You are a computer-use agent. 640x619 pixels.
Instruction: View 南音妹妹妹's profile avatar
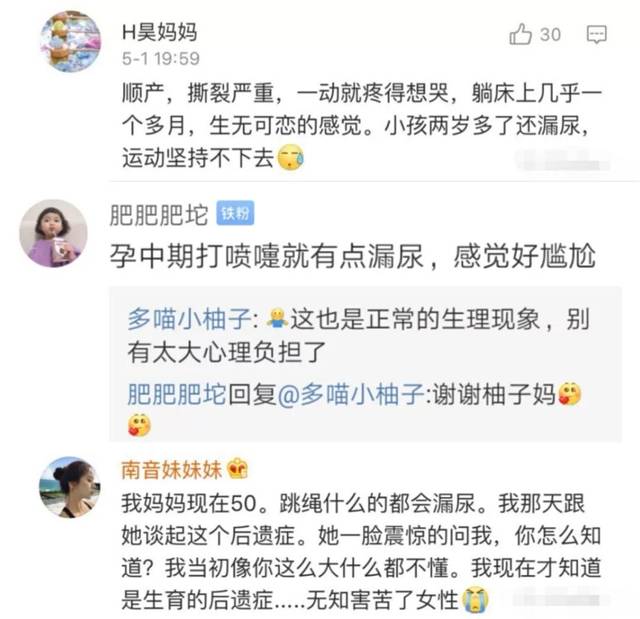pyautogui.click(x=69, y=487)
